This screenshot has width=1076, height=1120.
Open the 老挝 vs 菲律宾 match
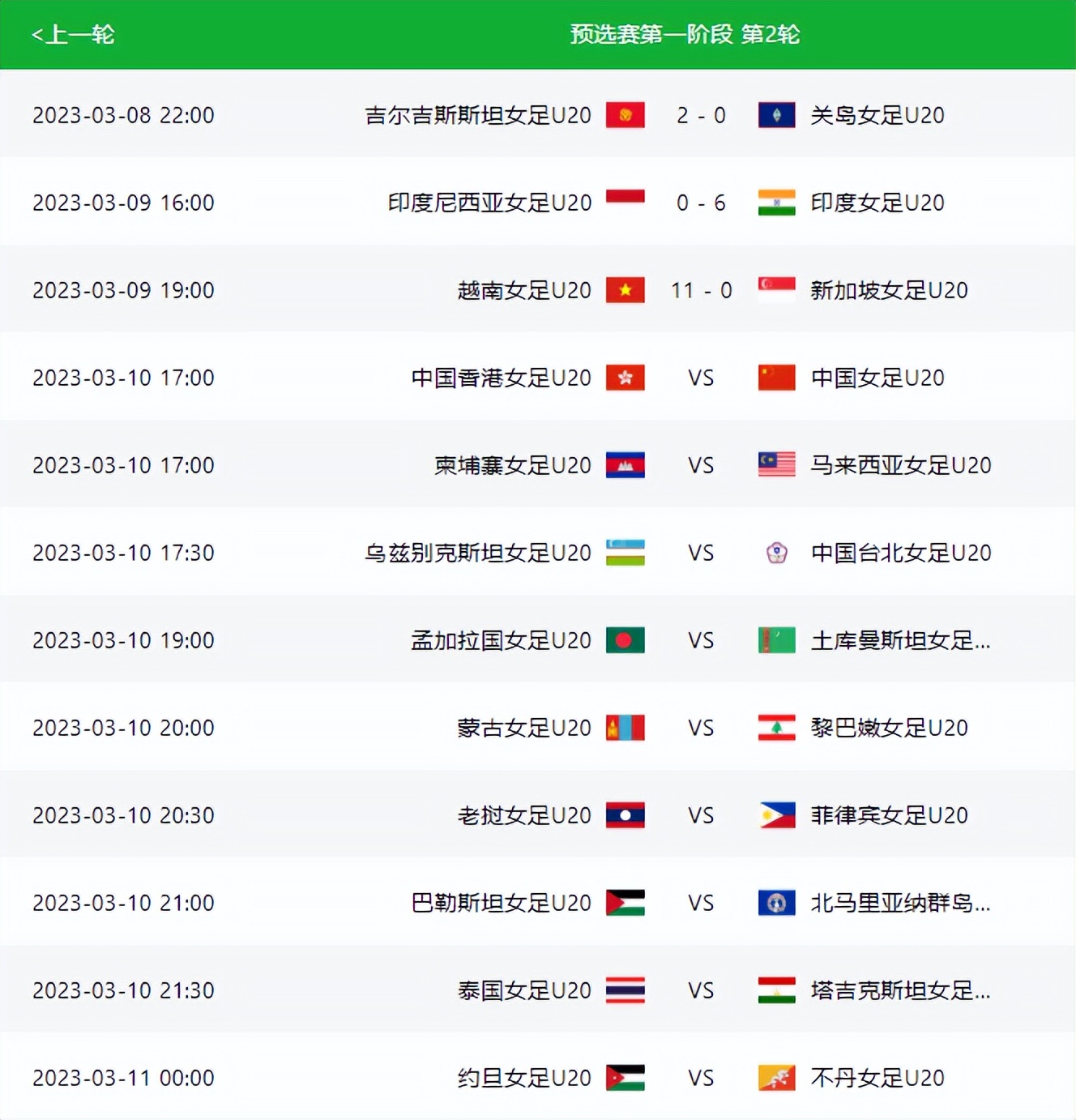701,815
